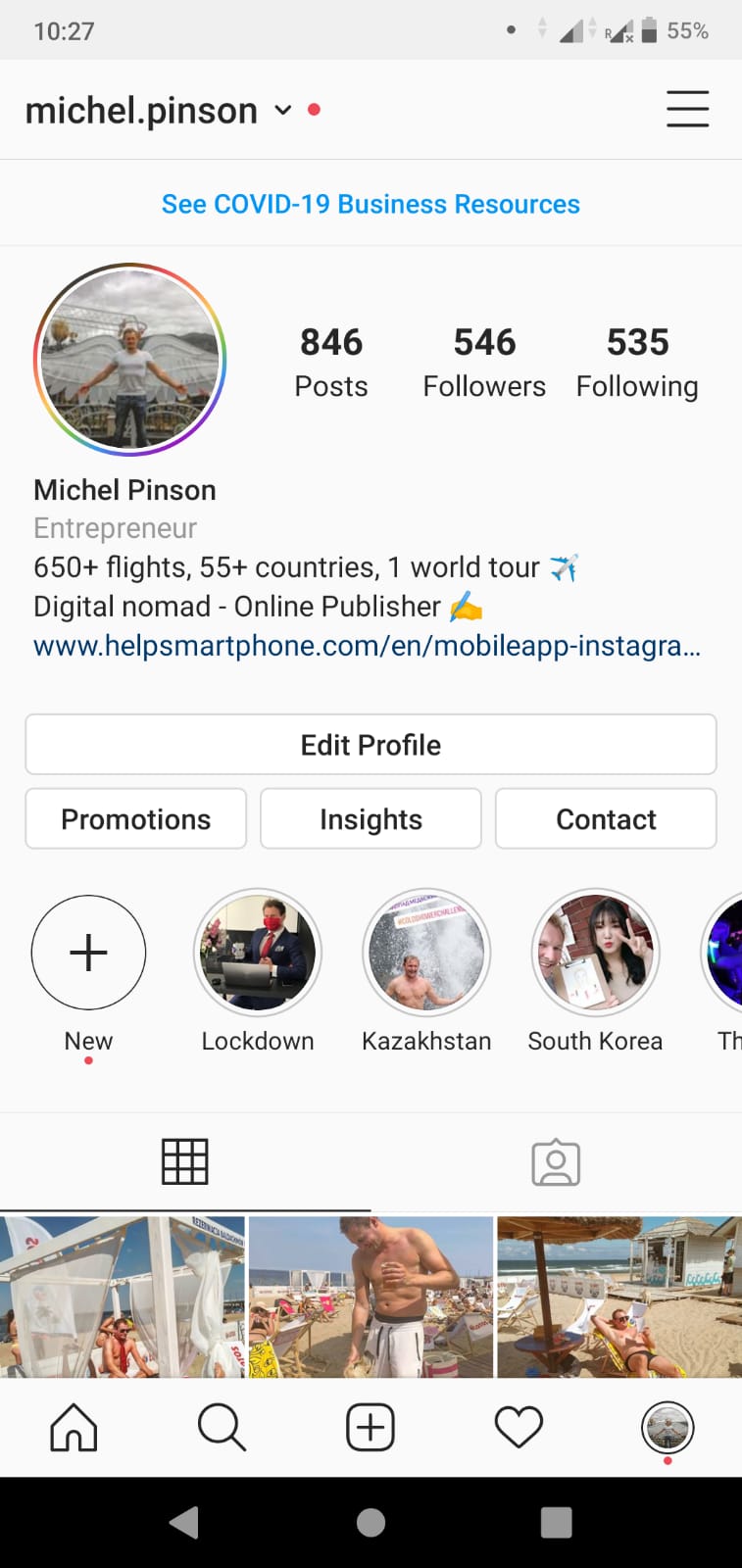Viewport: 742px width, 1568px height.
Task: Open the Search and explore tab
Action: (222, 1427)
